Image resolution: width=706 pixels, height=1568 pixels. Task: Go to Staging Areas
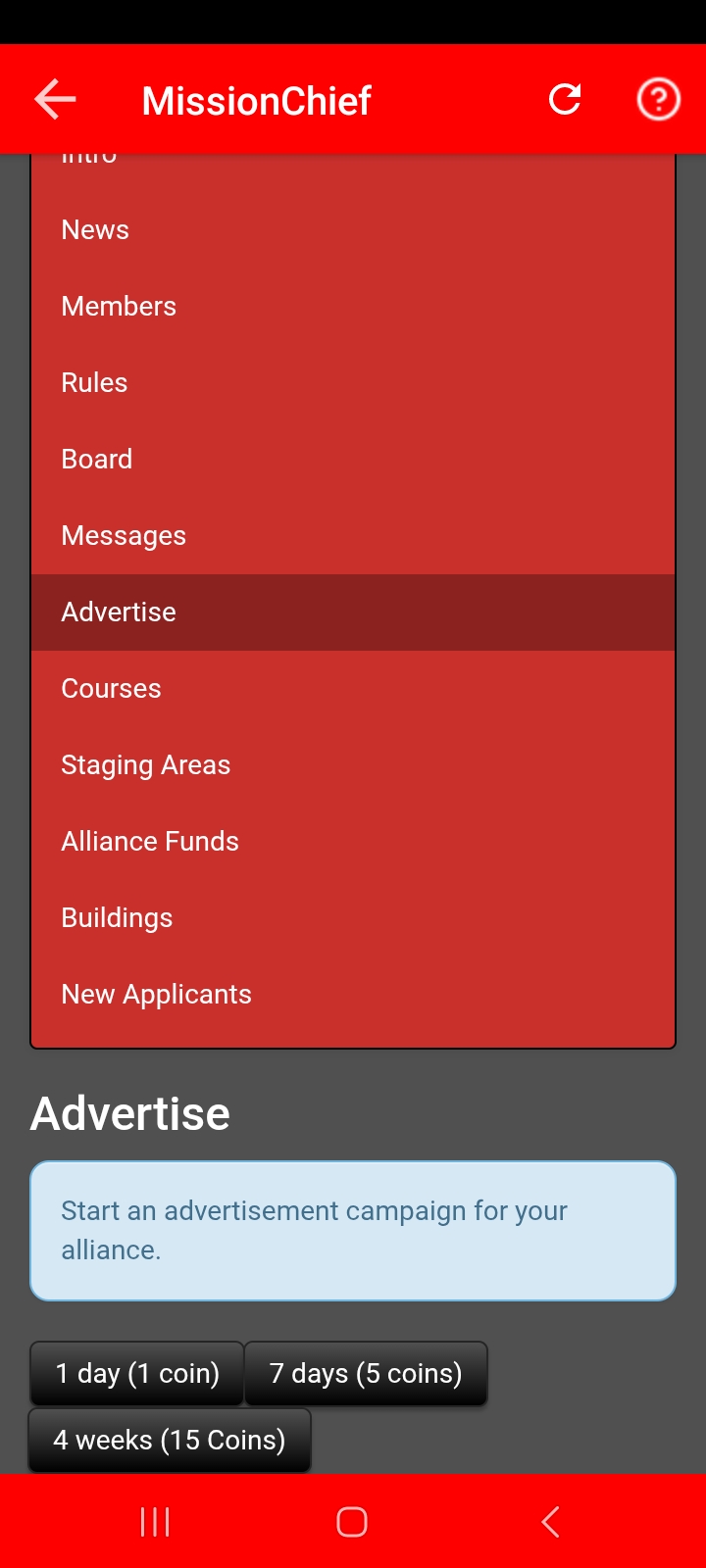145,764
